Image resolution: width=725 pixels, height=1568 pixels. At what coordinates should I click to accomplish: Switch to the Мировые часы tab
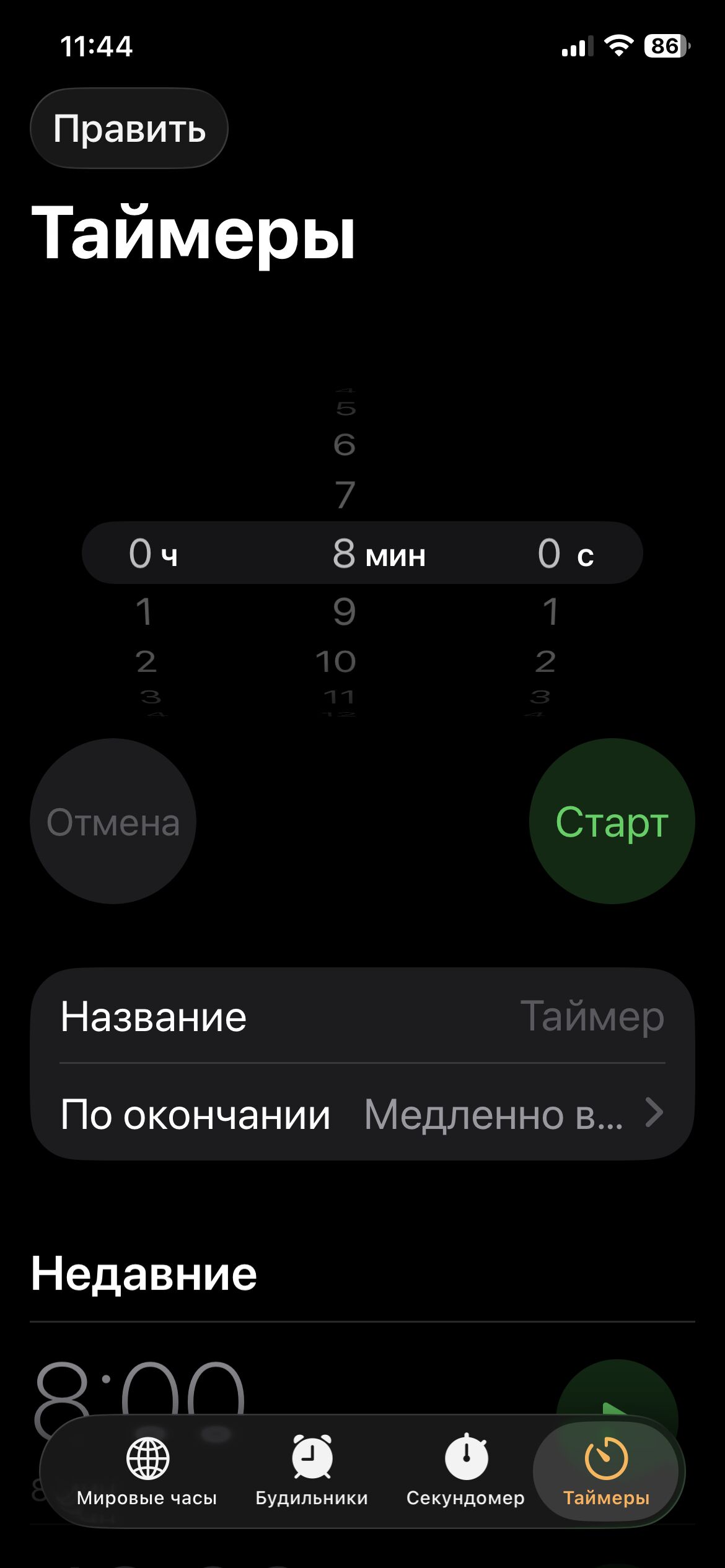[x=147, y=1470]
